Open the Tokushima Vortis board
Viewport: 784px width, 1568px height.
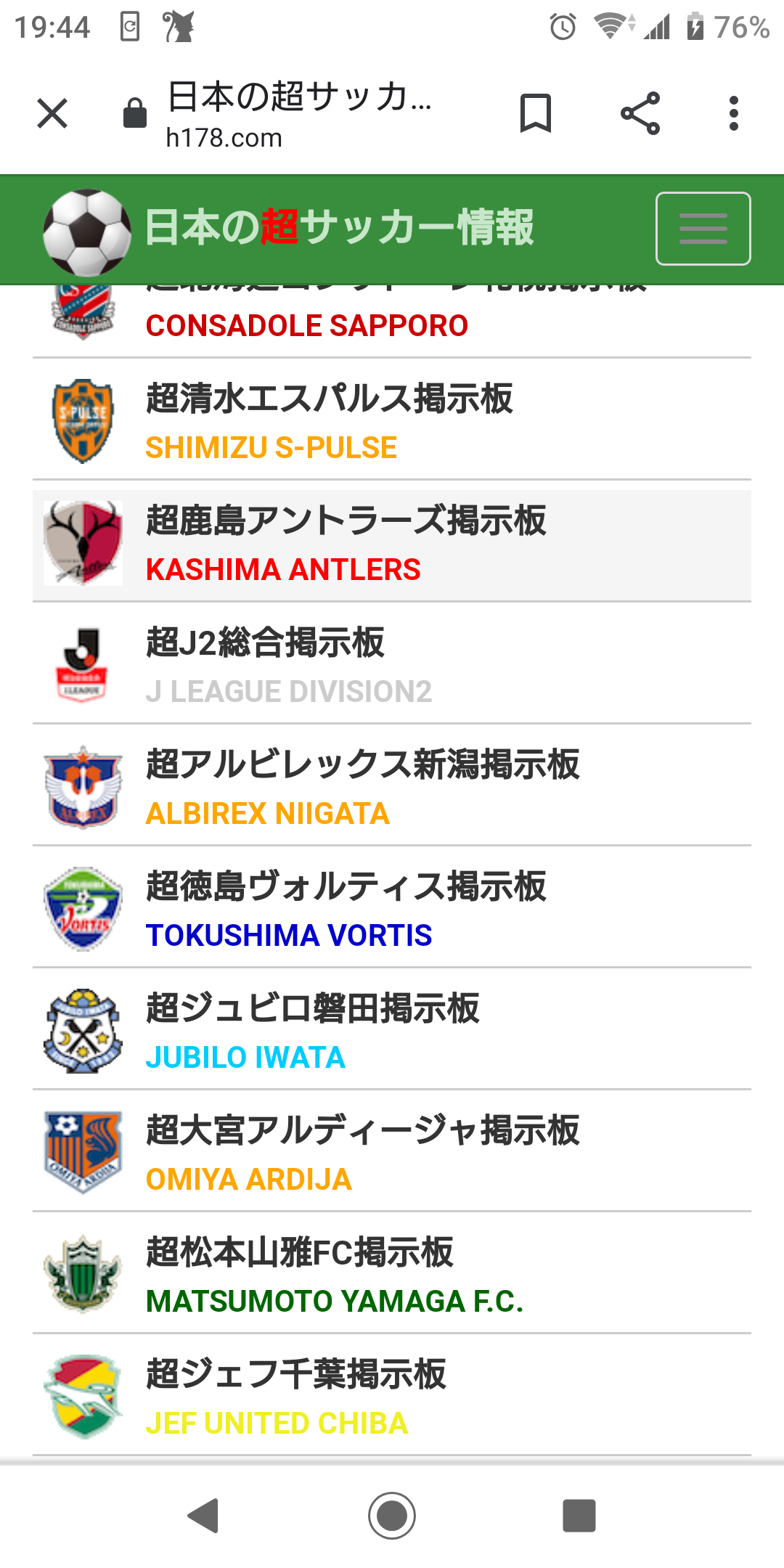(346, 910)
